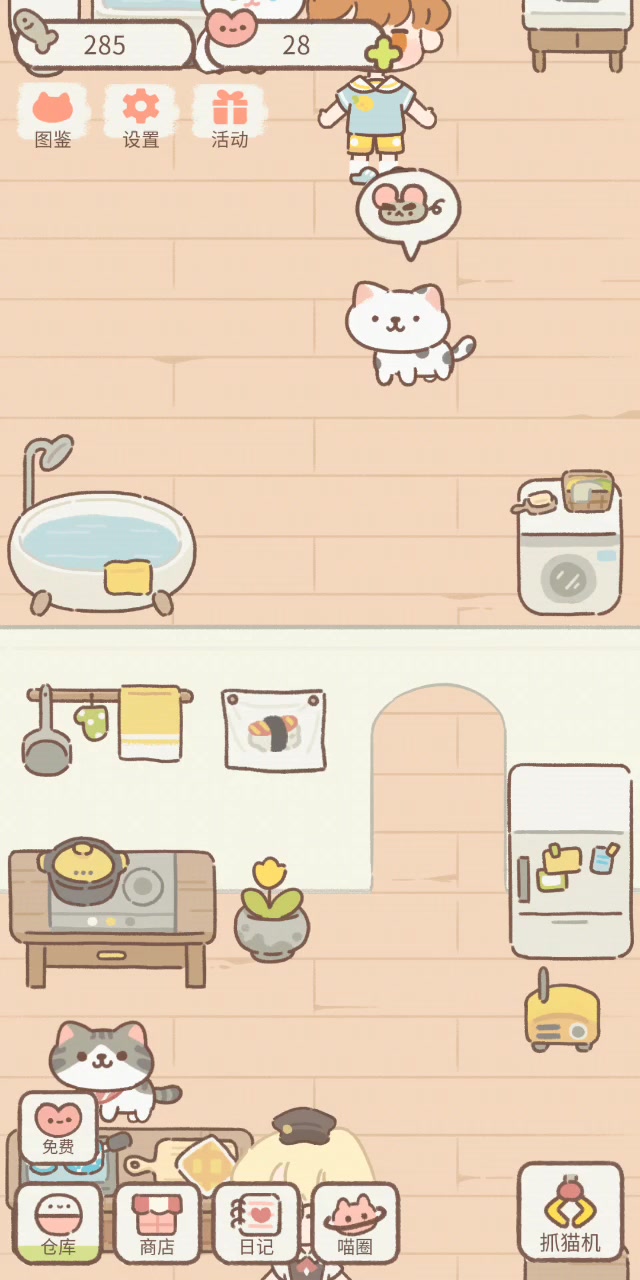Image resolution: width=640 pixels, height=1280 pixels.
Task: Open the 活动 events gift
Action: coord(229,118)
